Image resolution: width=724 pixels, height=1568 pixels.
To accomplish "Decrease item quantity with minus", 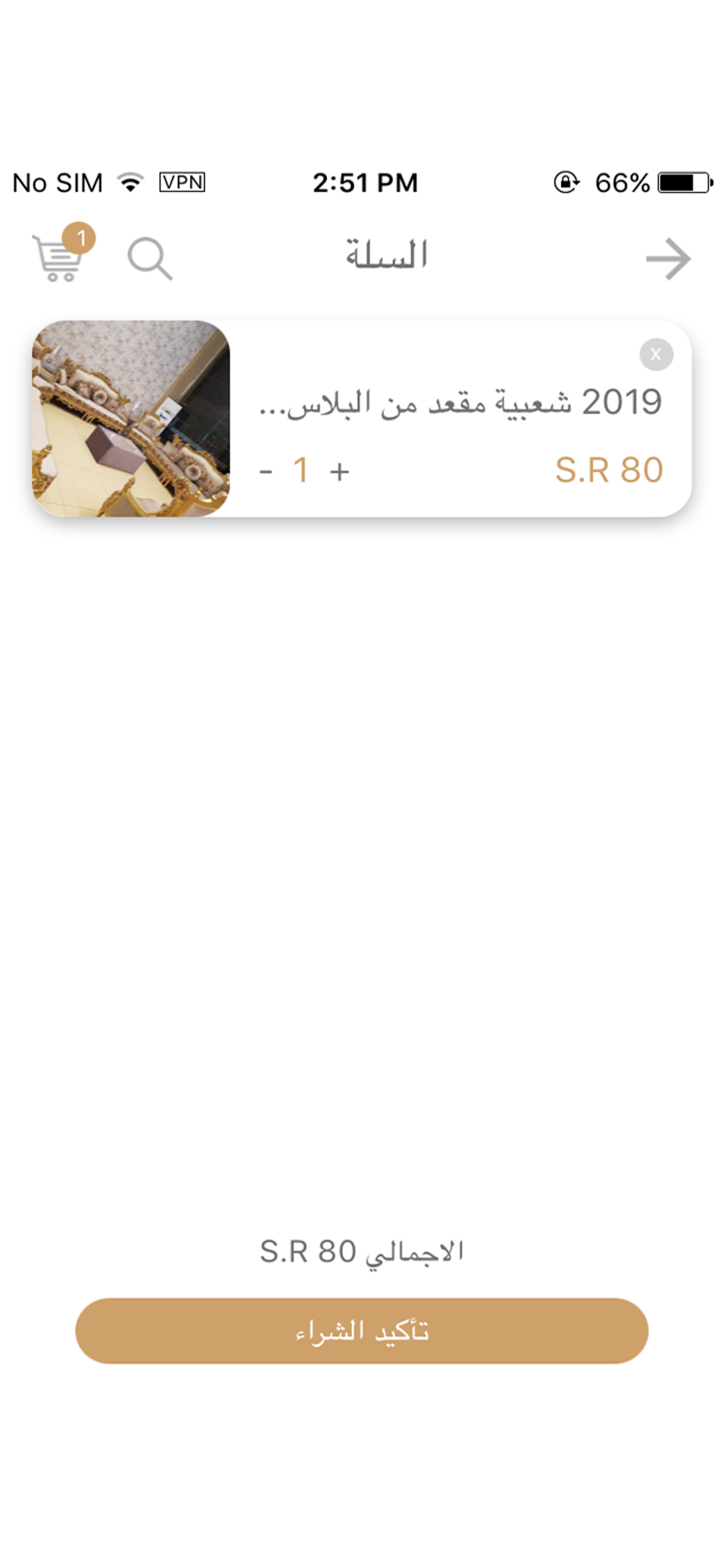I will click(x=266, y=472).
